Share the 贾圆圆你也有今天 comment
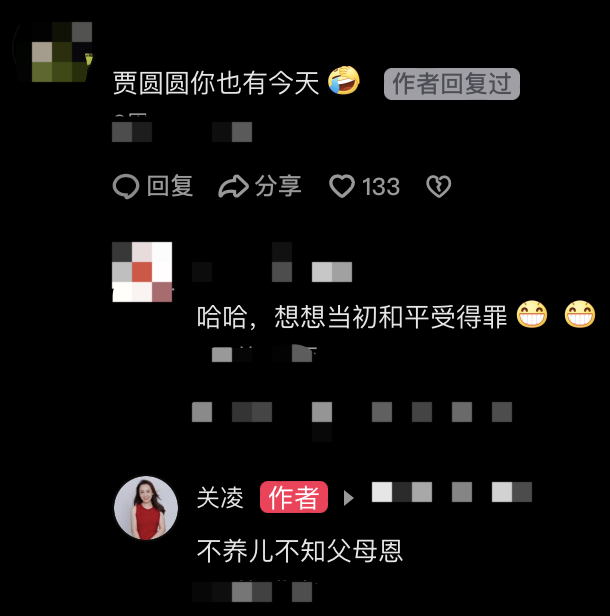The height and width of the screenshot is (616, 610). click(260, 186)
